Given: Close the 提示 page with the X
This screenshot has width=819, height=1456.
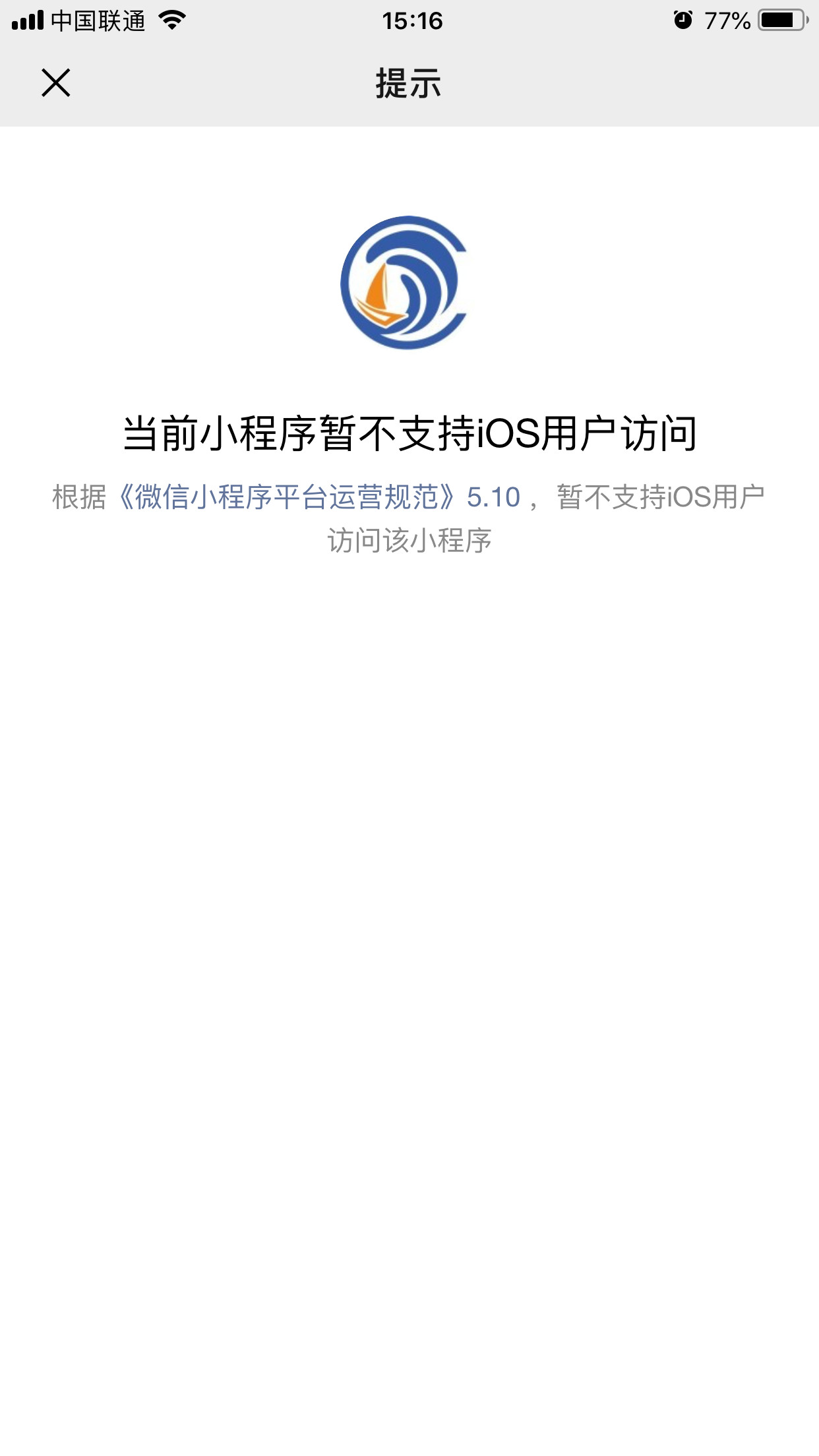Looking at the screenshot, I should coord(56,83).
